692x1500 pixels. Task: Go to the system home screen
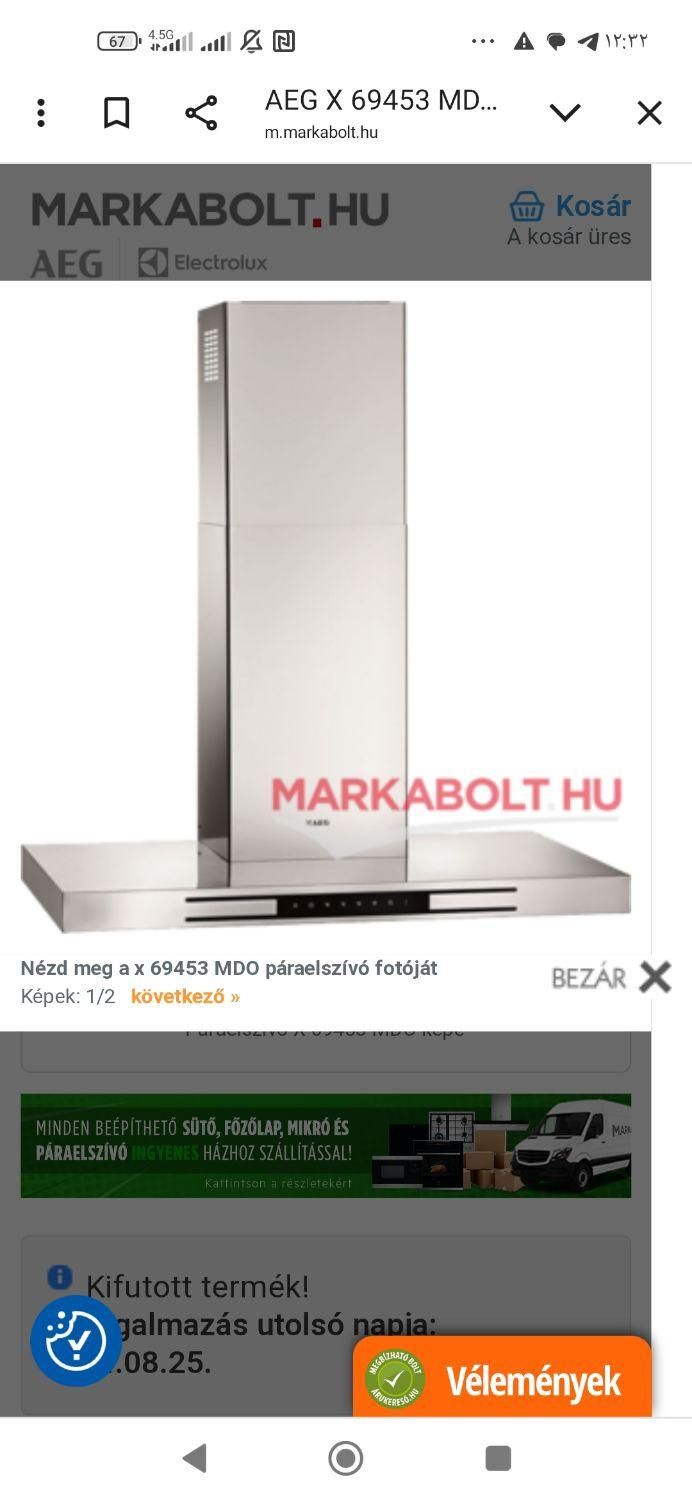pyautogui.click(x=346, y=1458)
